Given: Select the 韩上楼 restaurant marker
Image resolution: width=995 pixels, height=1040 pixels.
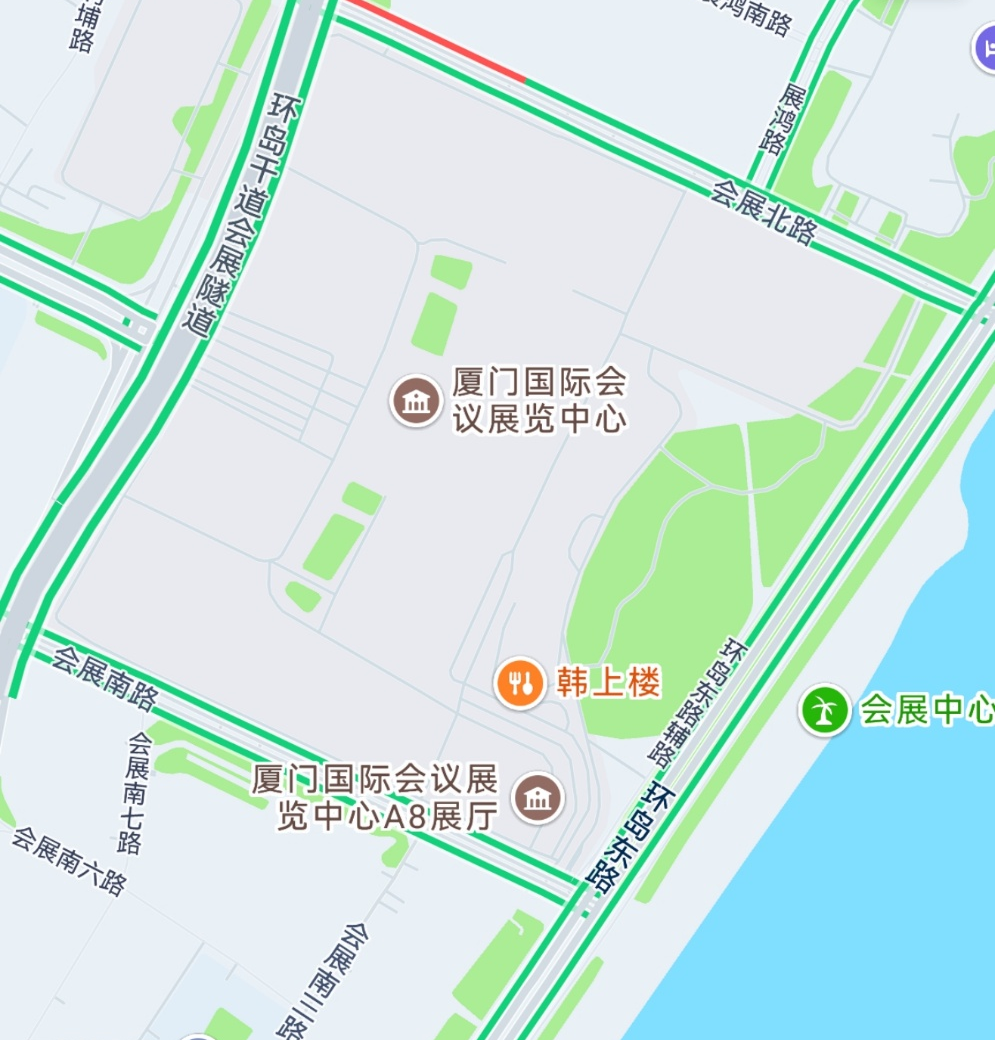Looking at the screenshot, I should [520, 684].
